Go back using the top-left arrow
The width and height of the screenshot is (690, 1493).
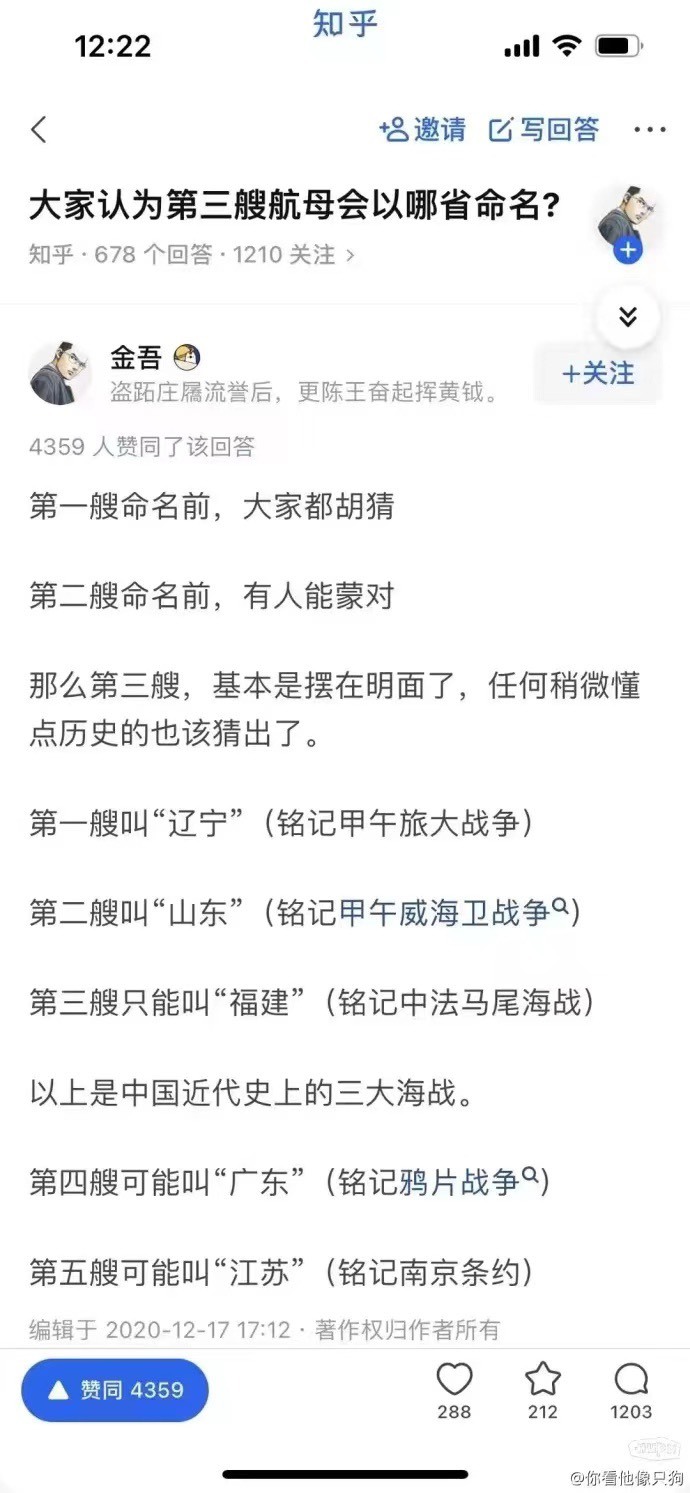click(39, 130)
